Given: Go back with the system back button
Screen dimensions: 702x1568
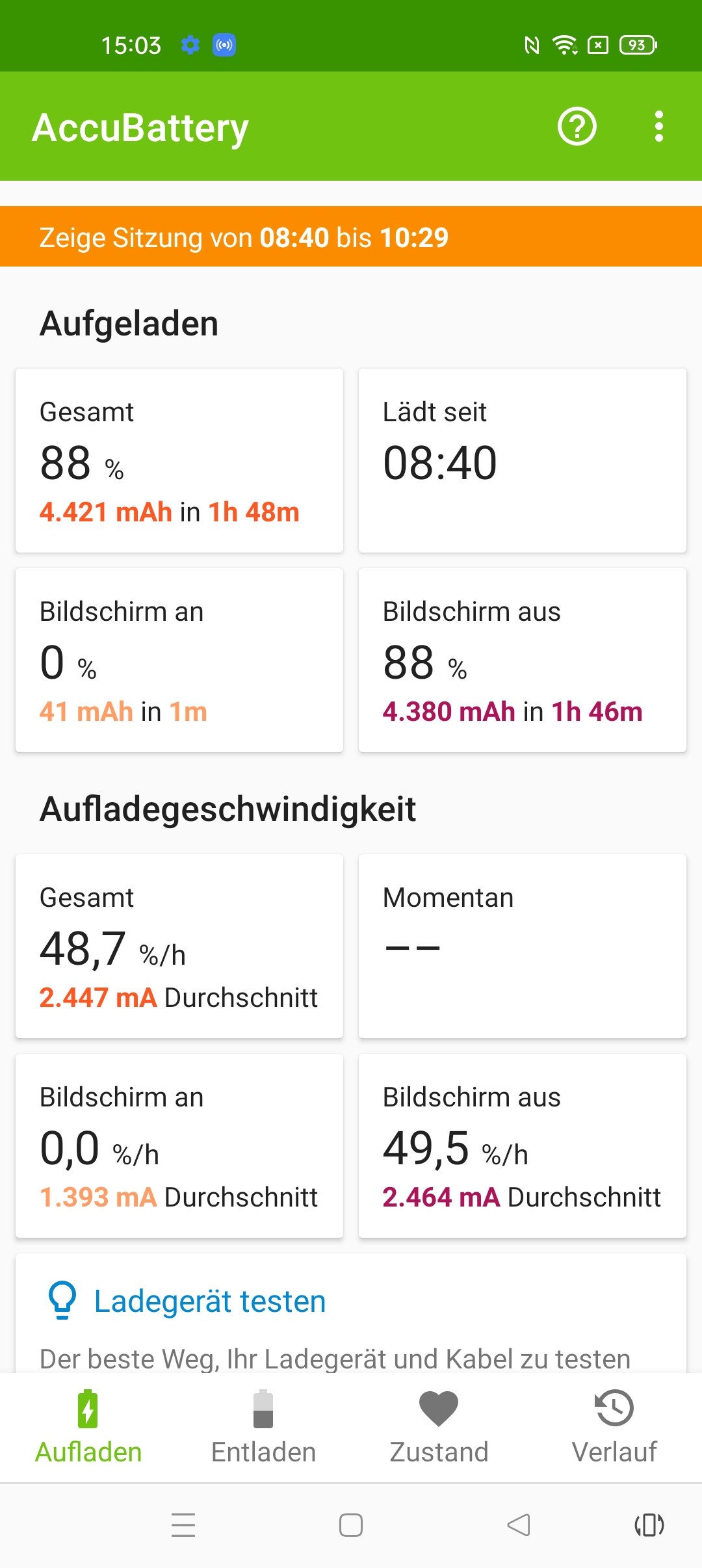Looking at the screenshot, I should [519, 1525].
